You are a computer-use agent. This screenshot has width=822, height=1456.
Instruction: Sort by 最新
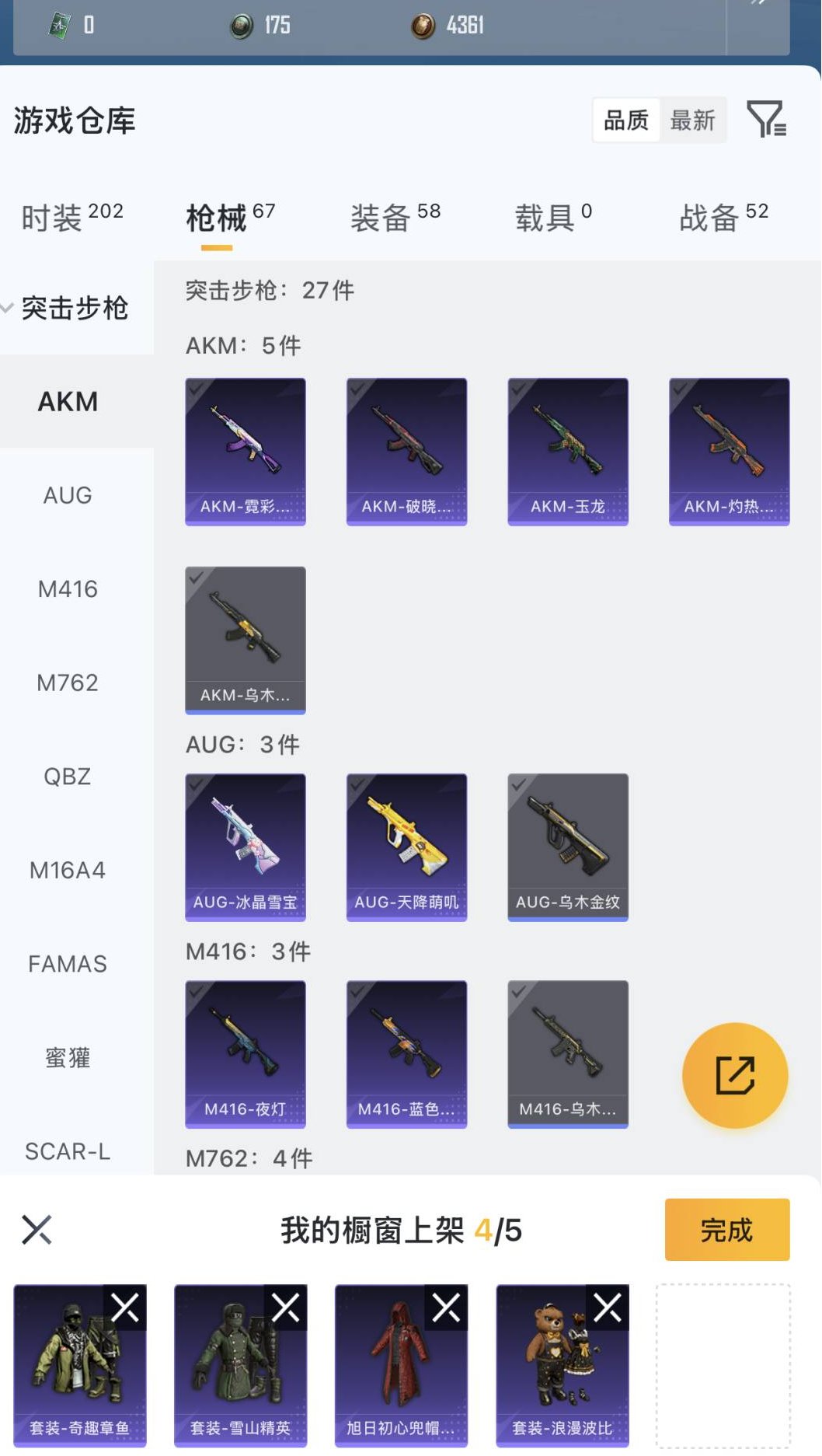[692, 120]
